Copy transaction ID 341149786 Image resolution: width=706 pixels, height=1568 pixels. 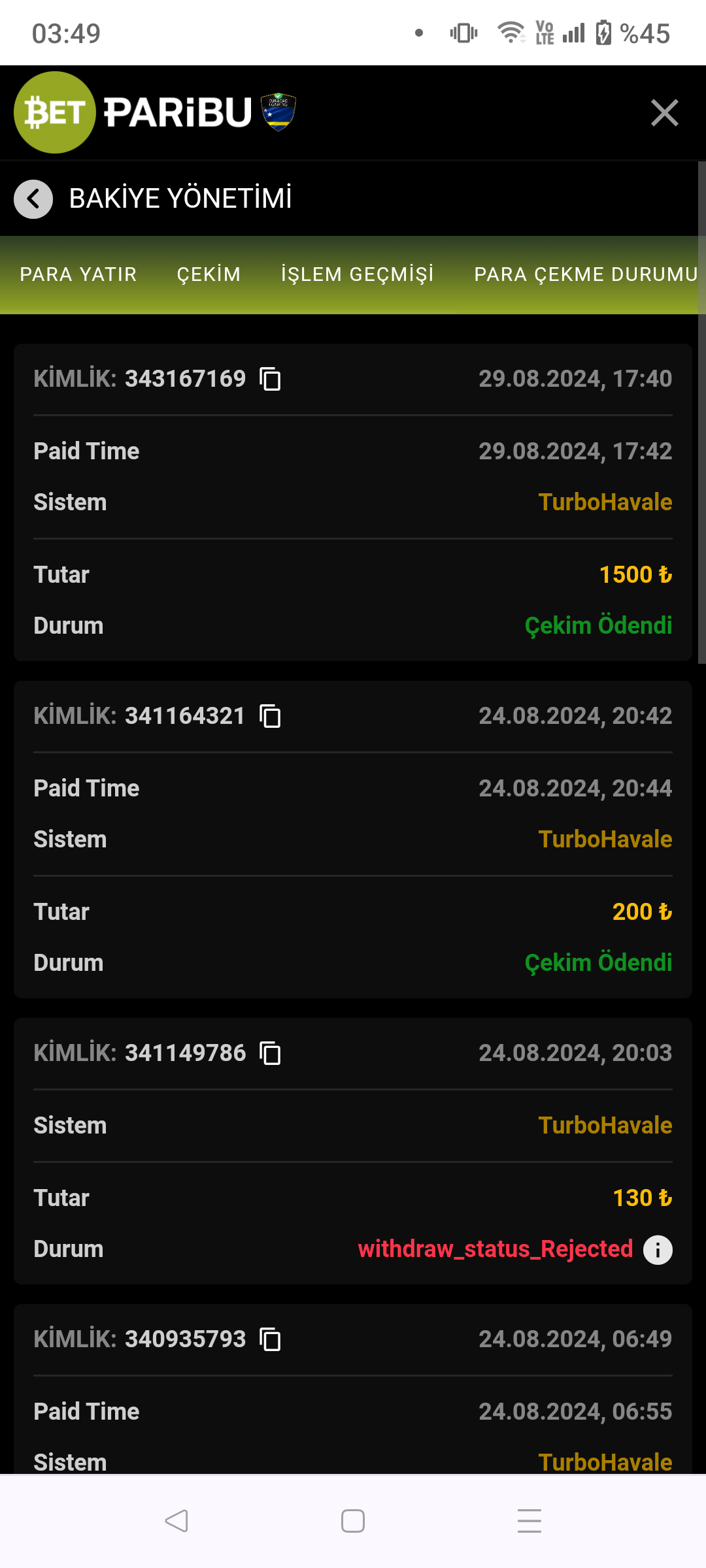point(271,1053)
